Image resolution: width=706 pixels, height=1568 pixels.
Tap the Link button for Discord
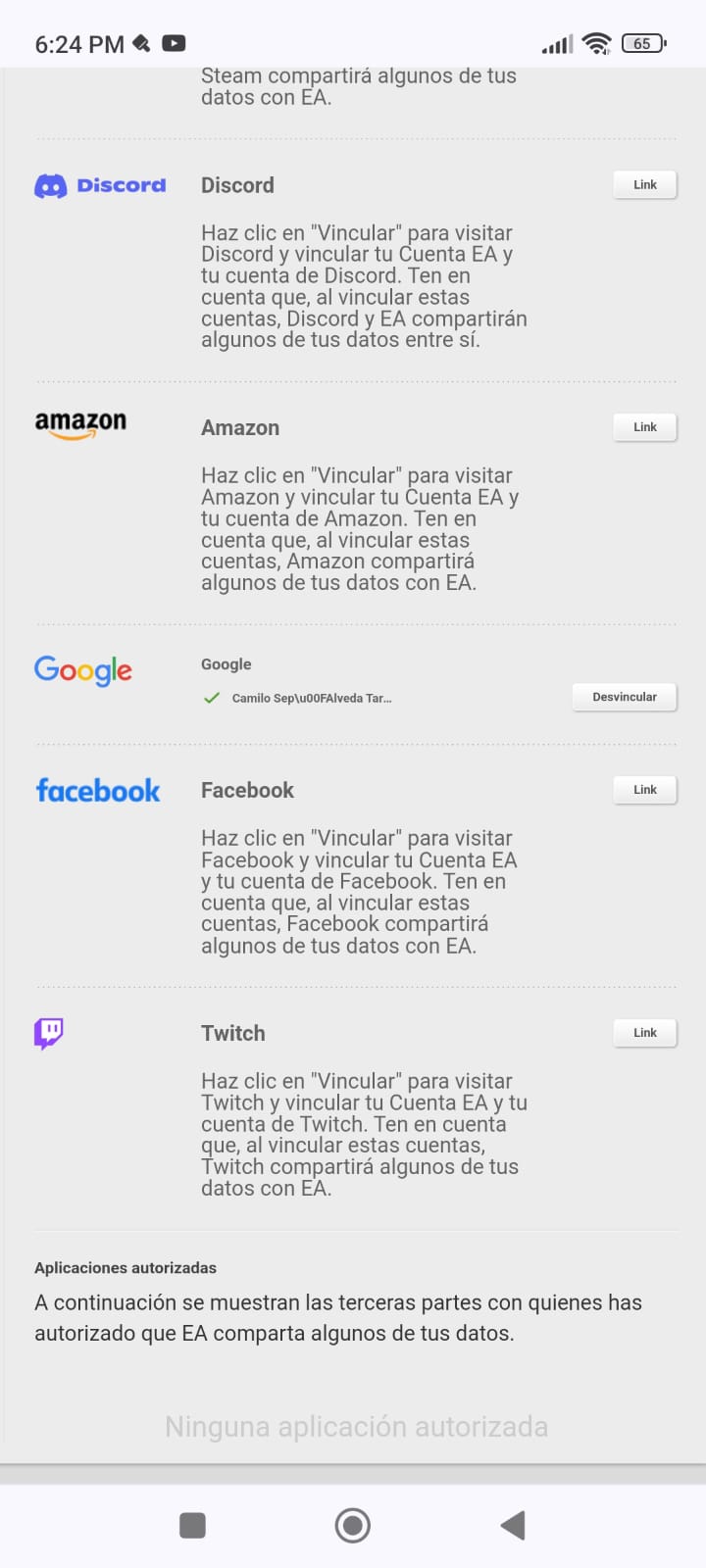point(644,184)
